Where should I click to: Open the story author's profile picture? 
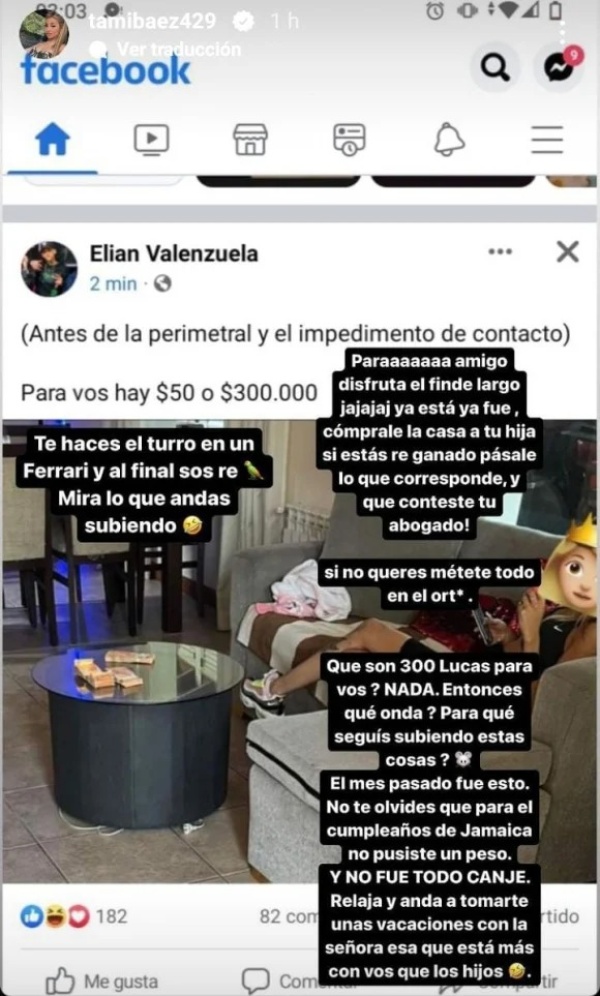tap(43, 32)
